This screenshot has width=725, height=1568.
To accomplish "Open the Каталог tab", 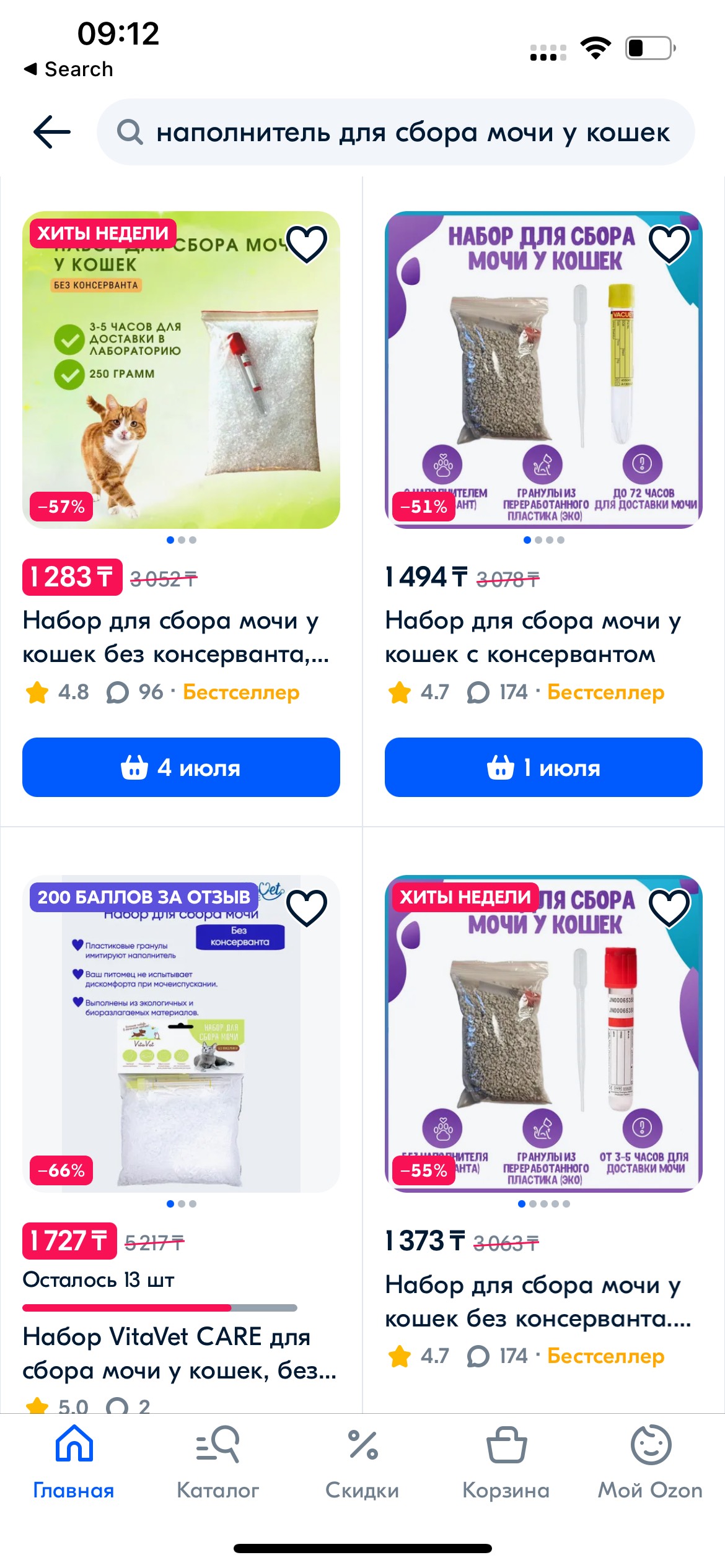I will tap(217, 1463).
